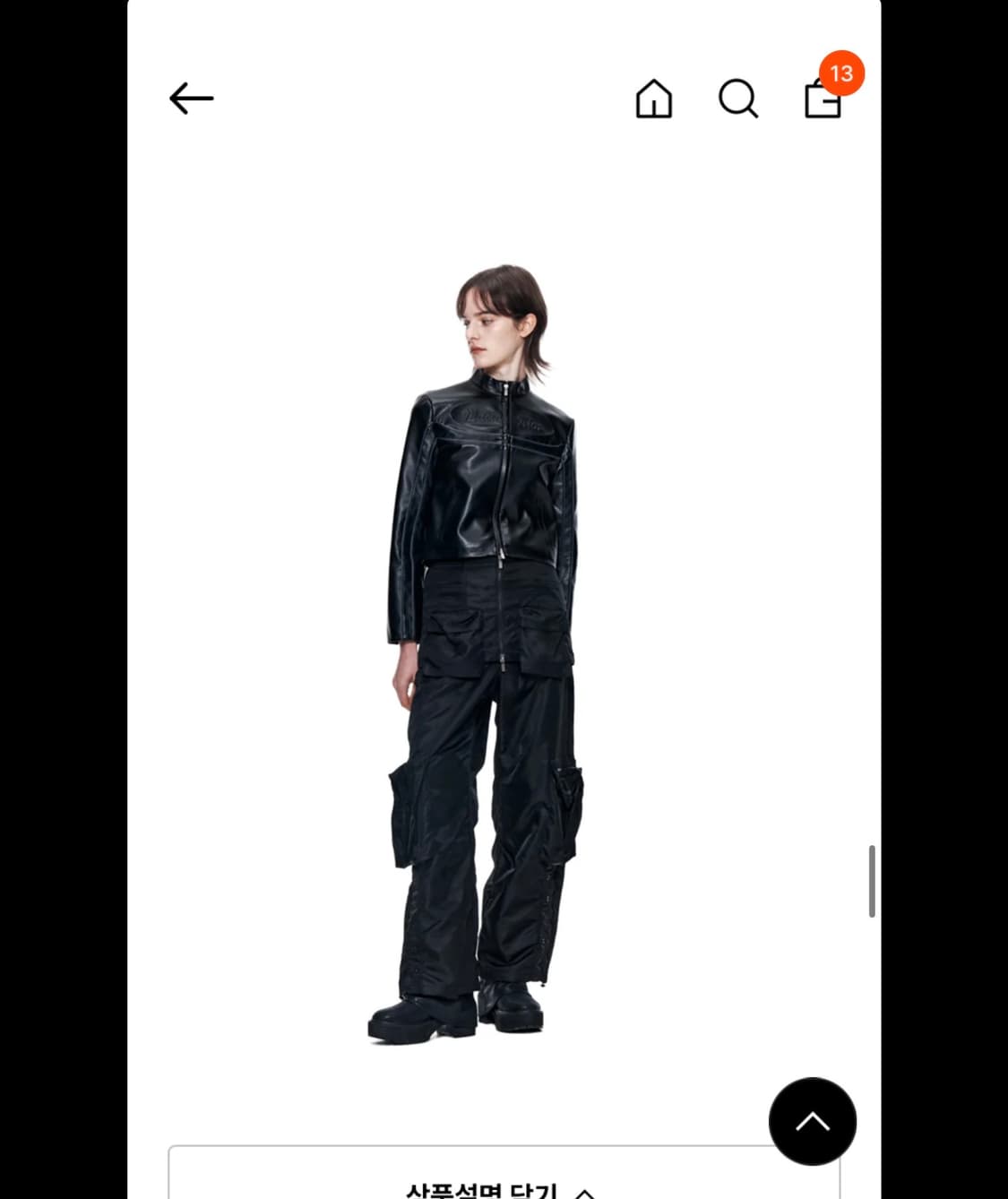Start a product search with search icon
This screenshot has width=1008, height=1199.
click(738, 99)
